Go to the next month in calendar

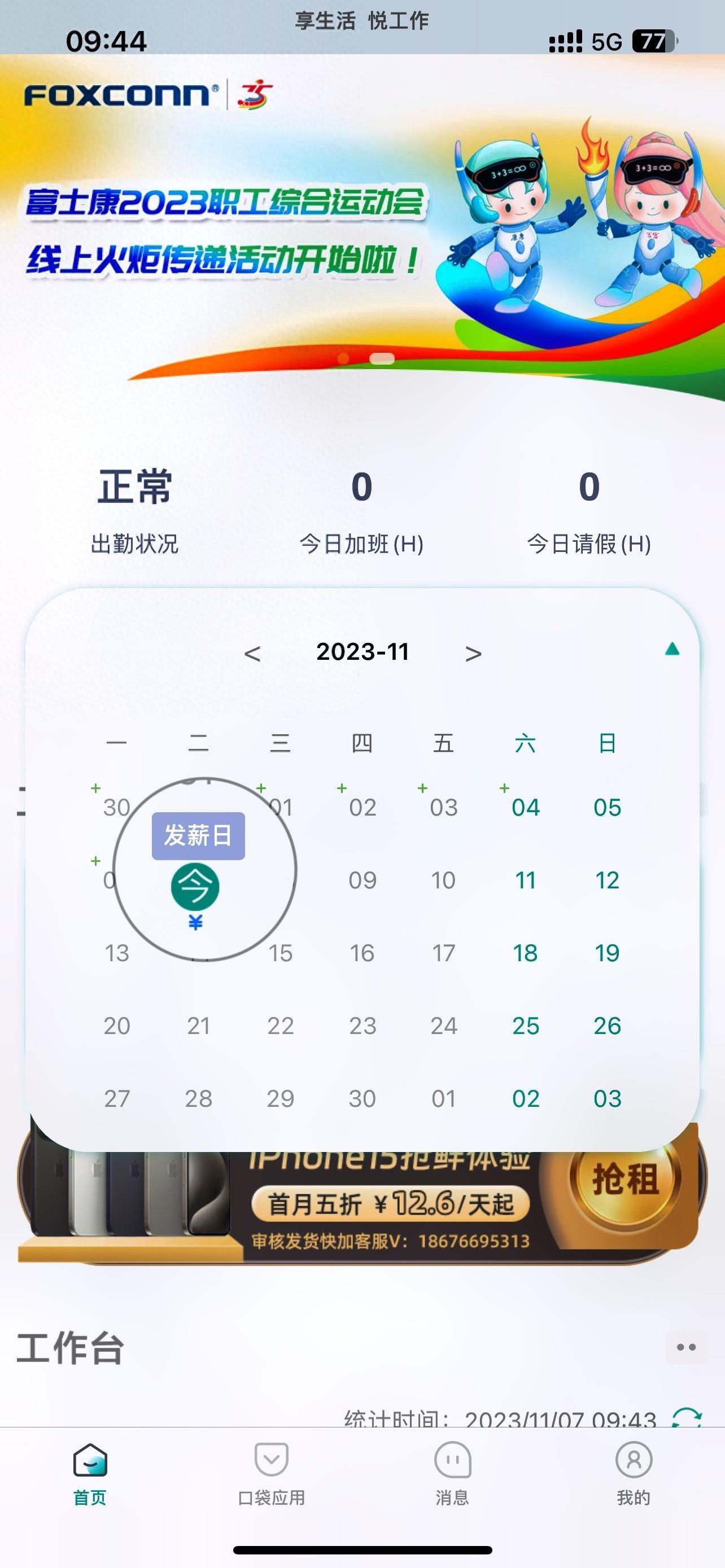(473, 654)
